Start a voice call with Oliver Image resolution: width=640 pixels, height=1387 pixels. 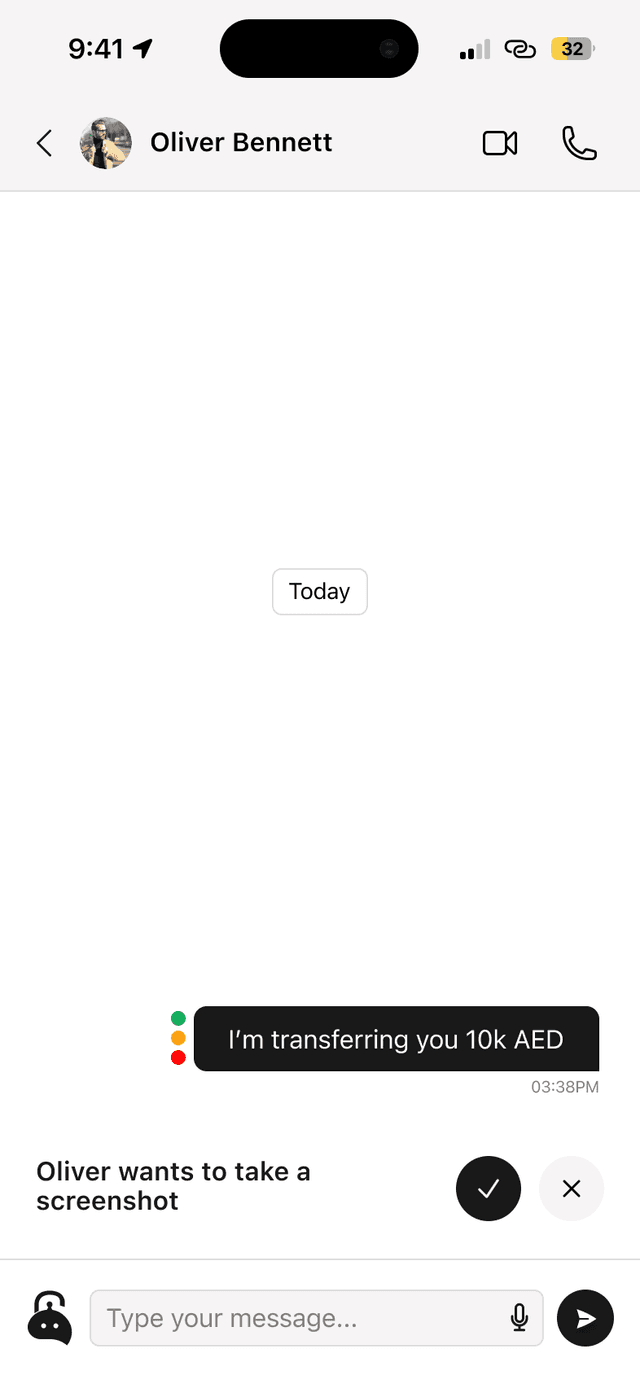[x=579, y=143]
